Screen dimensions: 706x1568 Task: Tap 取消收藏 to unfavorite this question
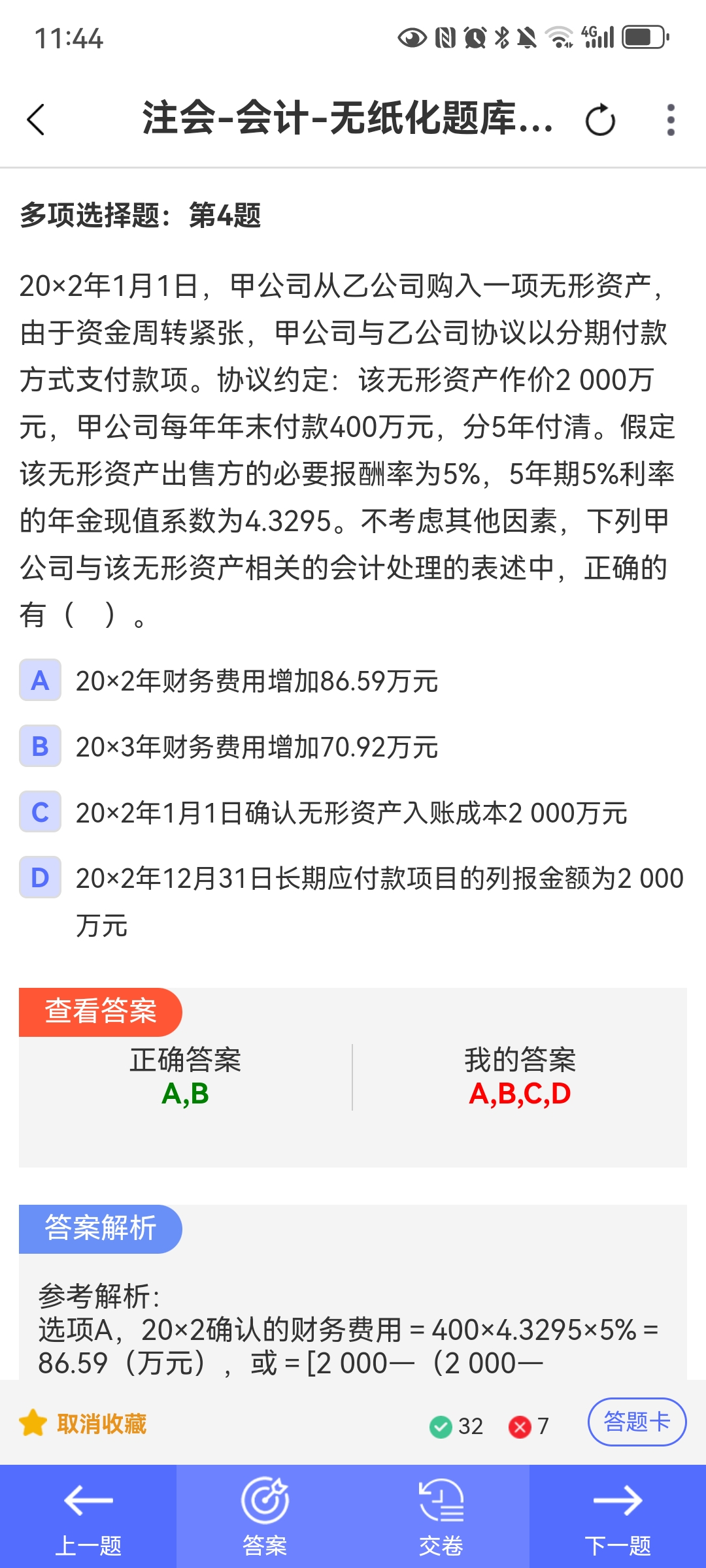pos(83,1423)
